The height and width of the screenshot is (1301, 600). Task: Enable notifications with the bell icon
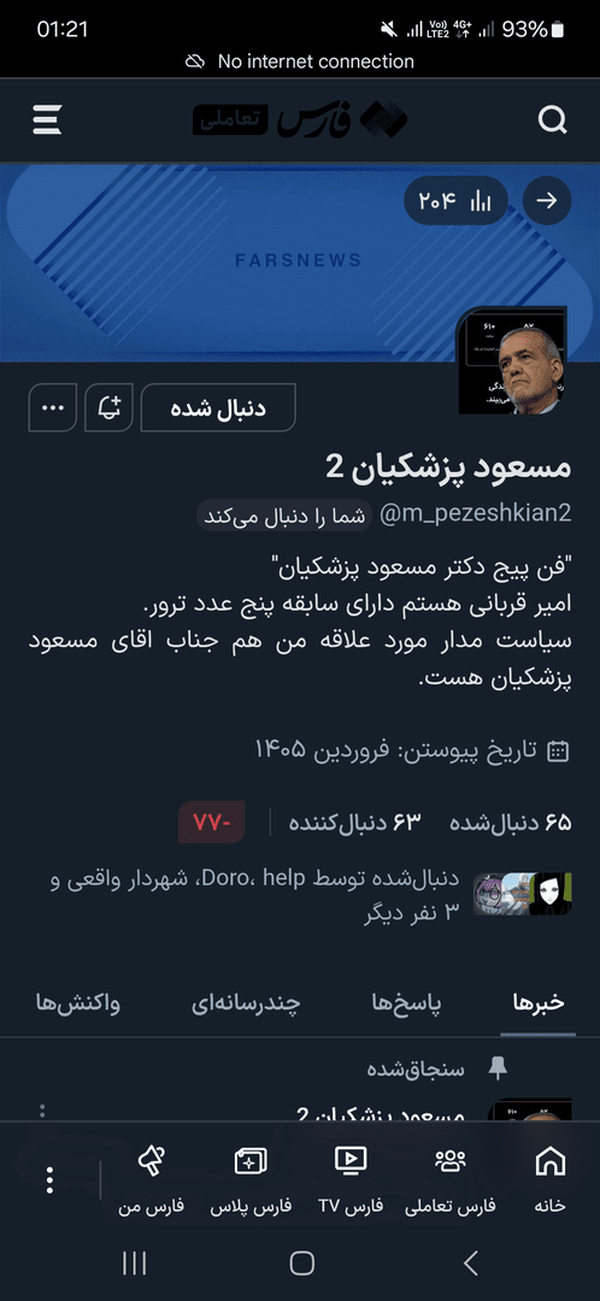(x=109, y=408)
